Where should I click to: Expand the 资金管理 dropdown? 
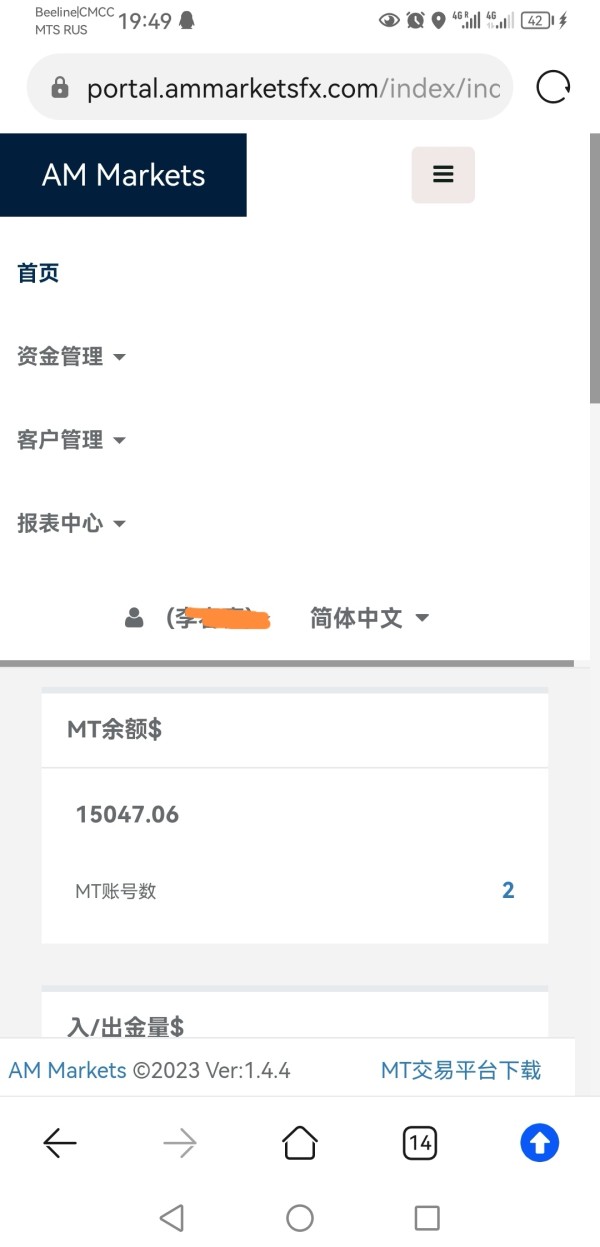(71, 357)
